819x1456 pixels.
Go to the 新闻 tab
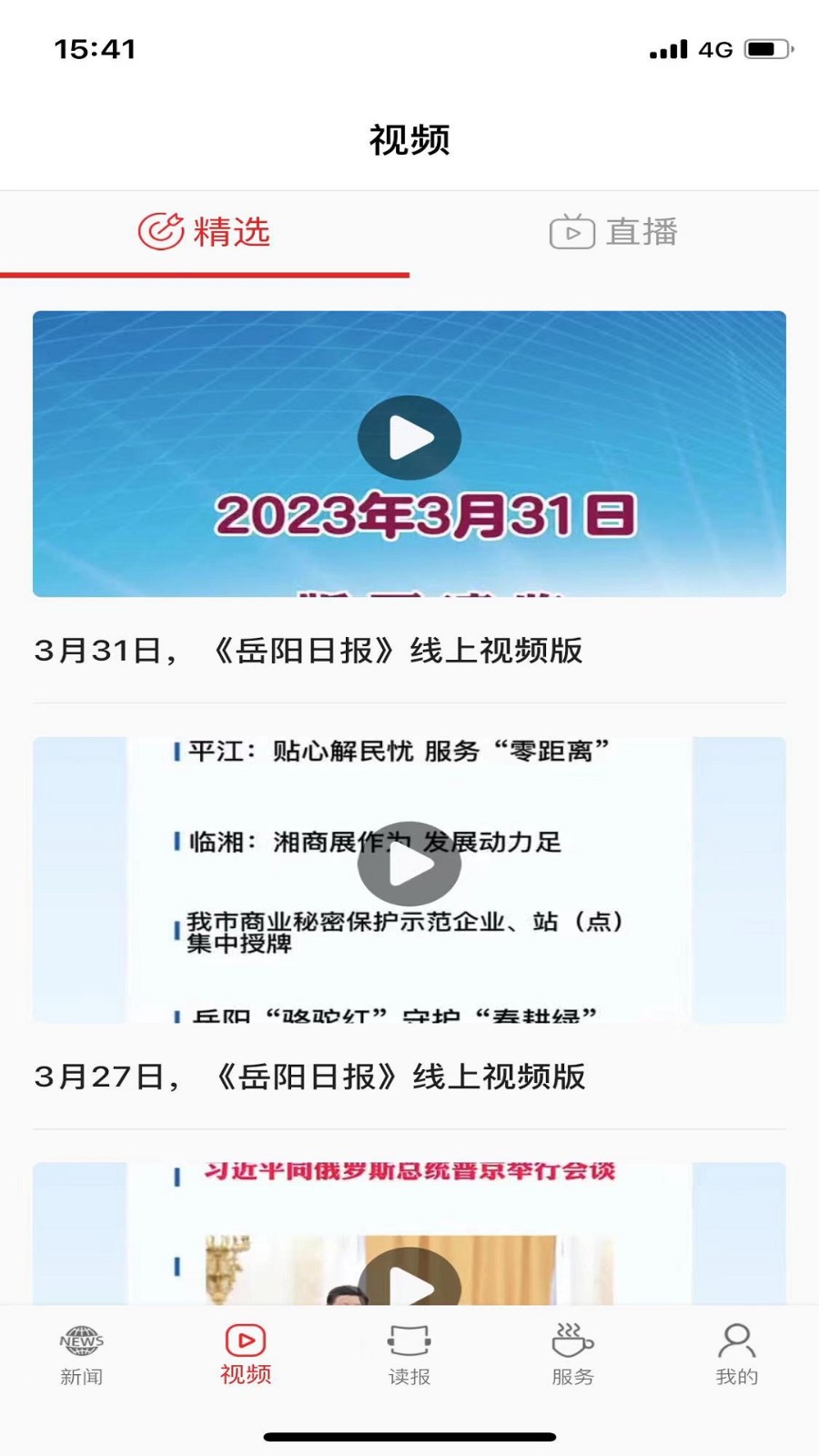pyautogui.click(x=82, y=1356)
